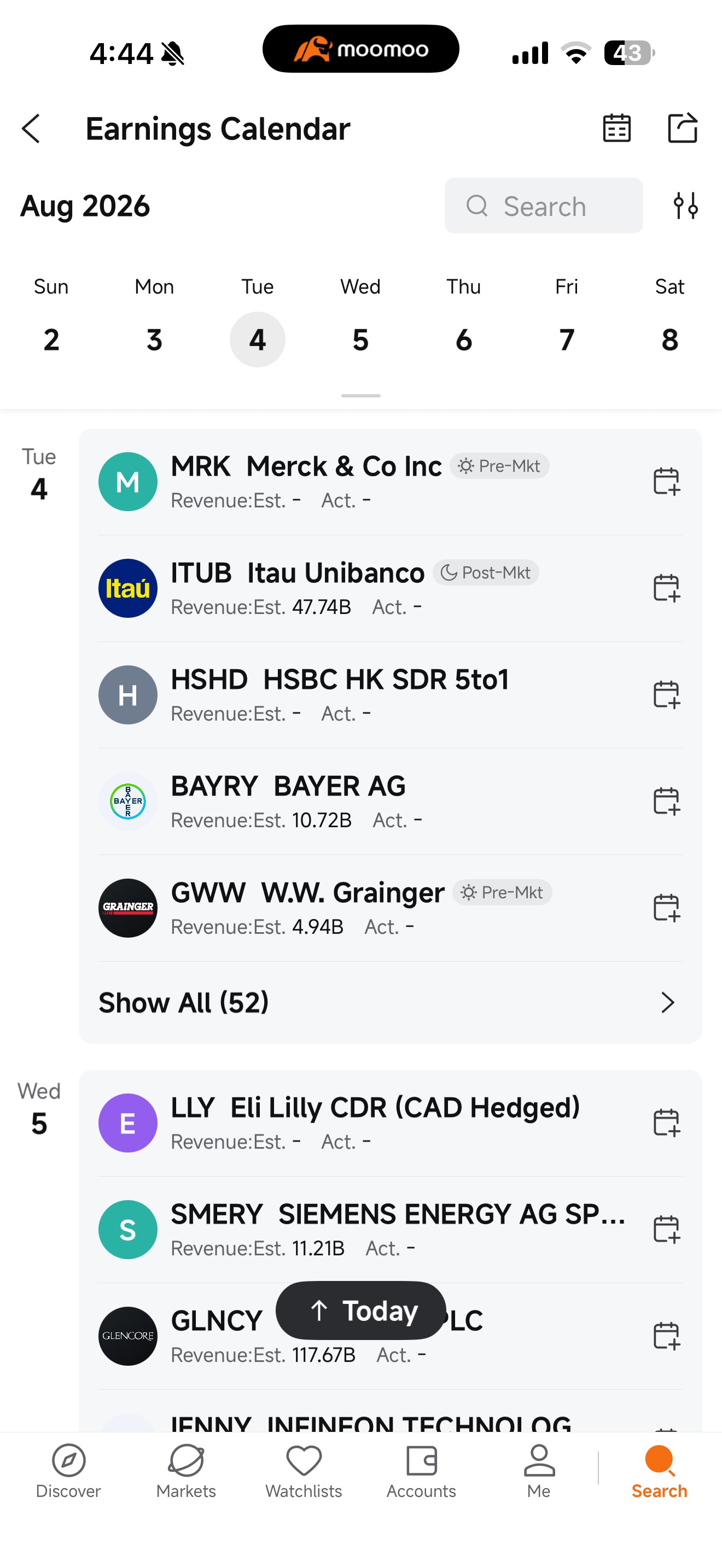The width and height of the screenshot is (722, 1568).
Task: Jump back to Today
Action: tap(360, 1310)
